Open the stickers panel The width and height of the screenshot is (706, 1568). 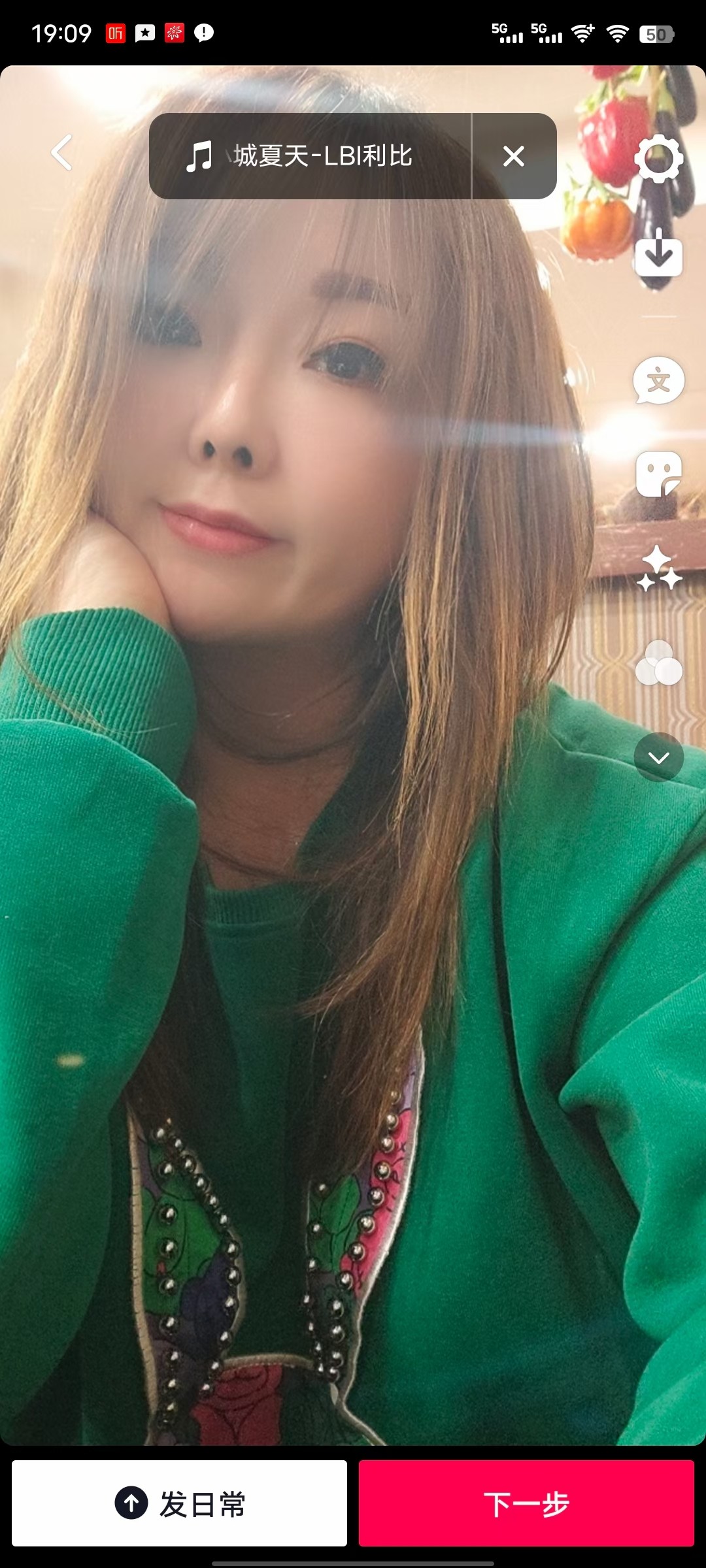[x=658, y=474]
